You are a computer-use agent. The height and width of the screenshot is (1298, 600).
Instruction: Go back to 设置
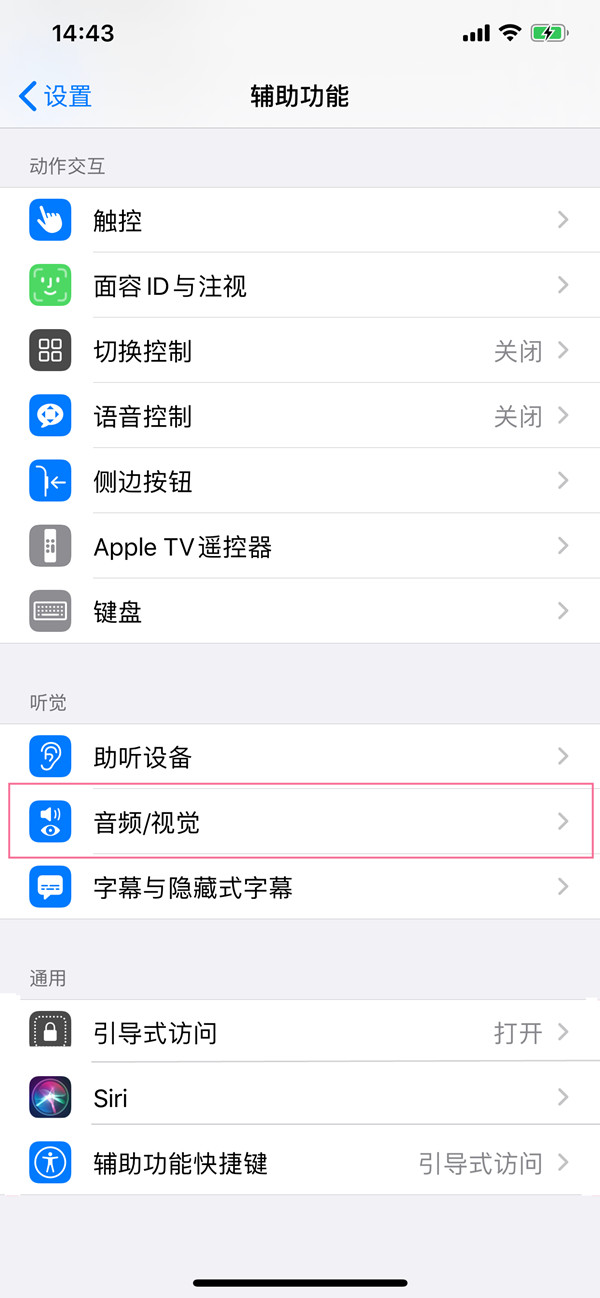point(56,96)
